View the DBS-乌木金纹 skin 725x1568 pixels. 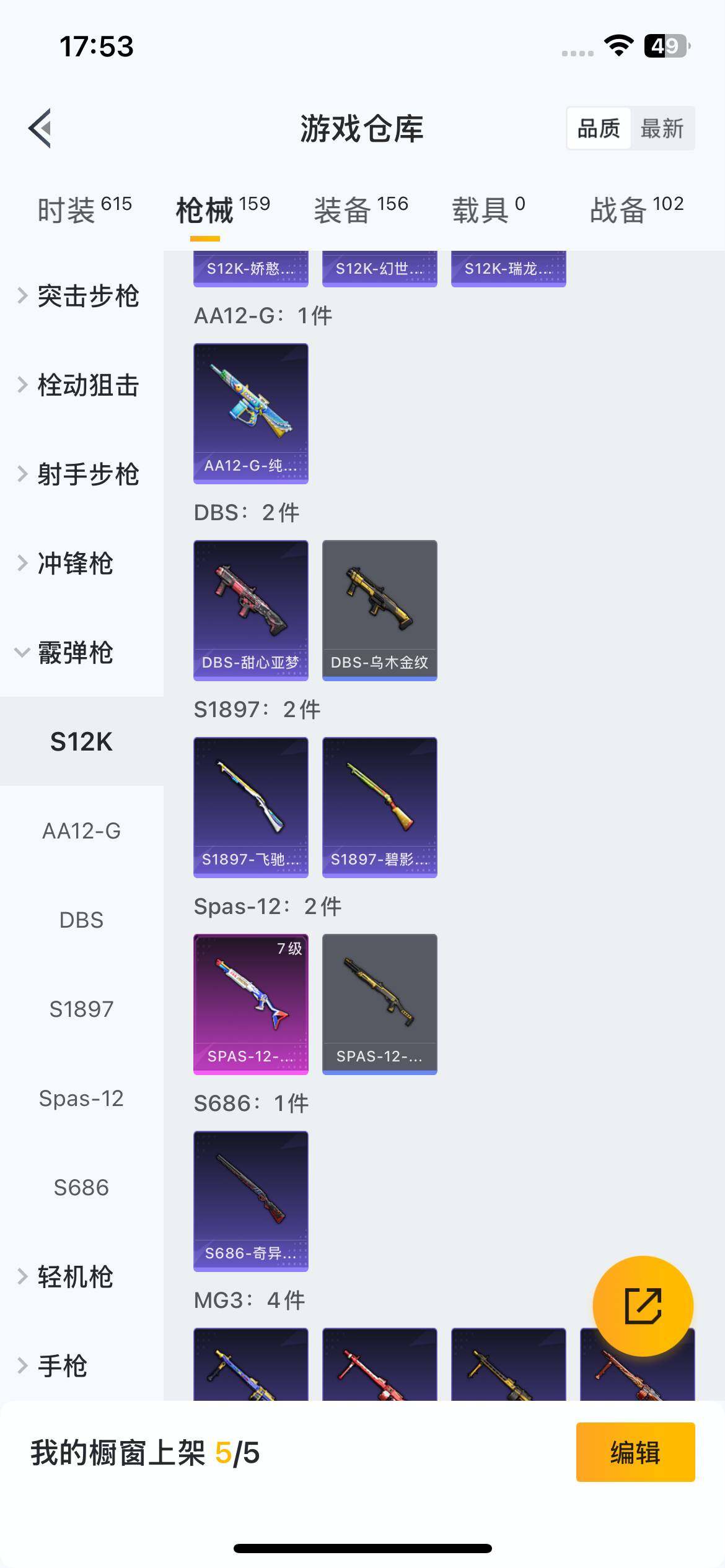click(379, 610)
